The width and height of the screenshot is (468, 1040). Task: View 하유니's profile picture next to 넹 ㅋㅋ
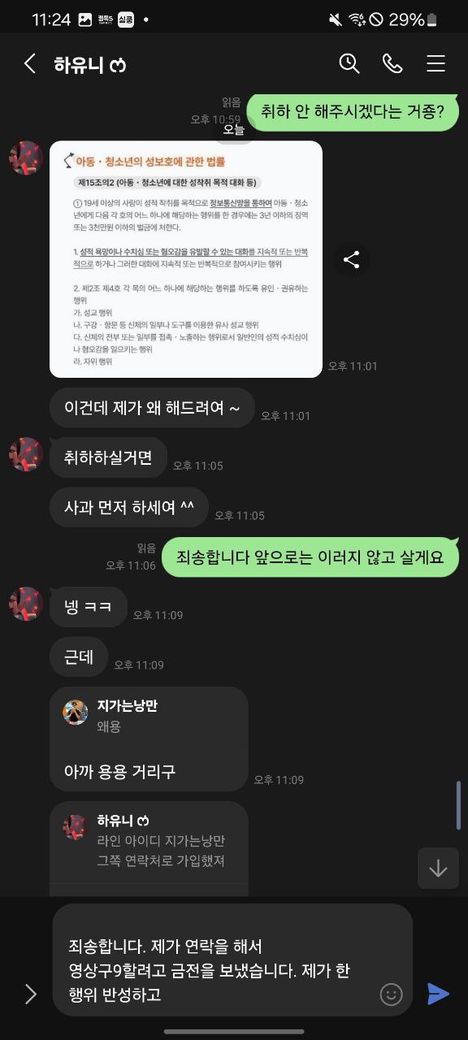[27, 604]
